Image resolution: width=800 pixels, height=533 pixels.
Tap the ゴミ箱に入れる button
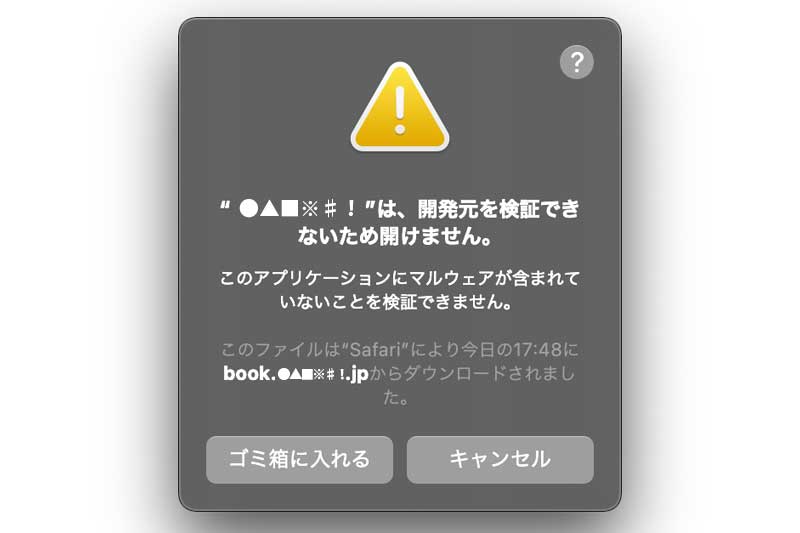tap(299, 459)
